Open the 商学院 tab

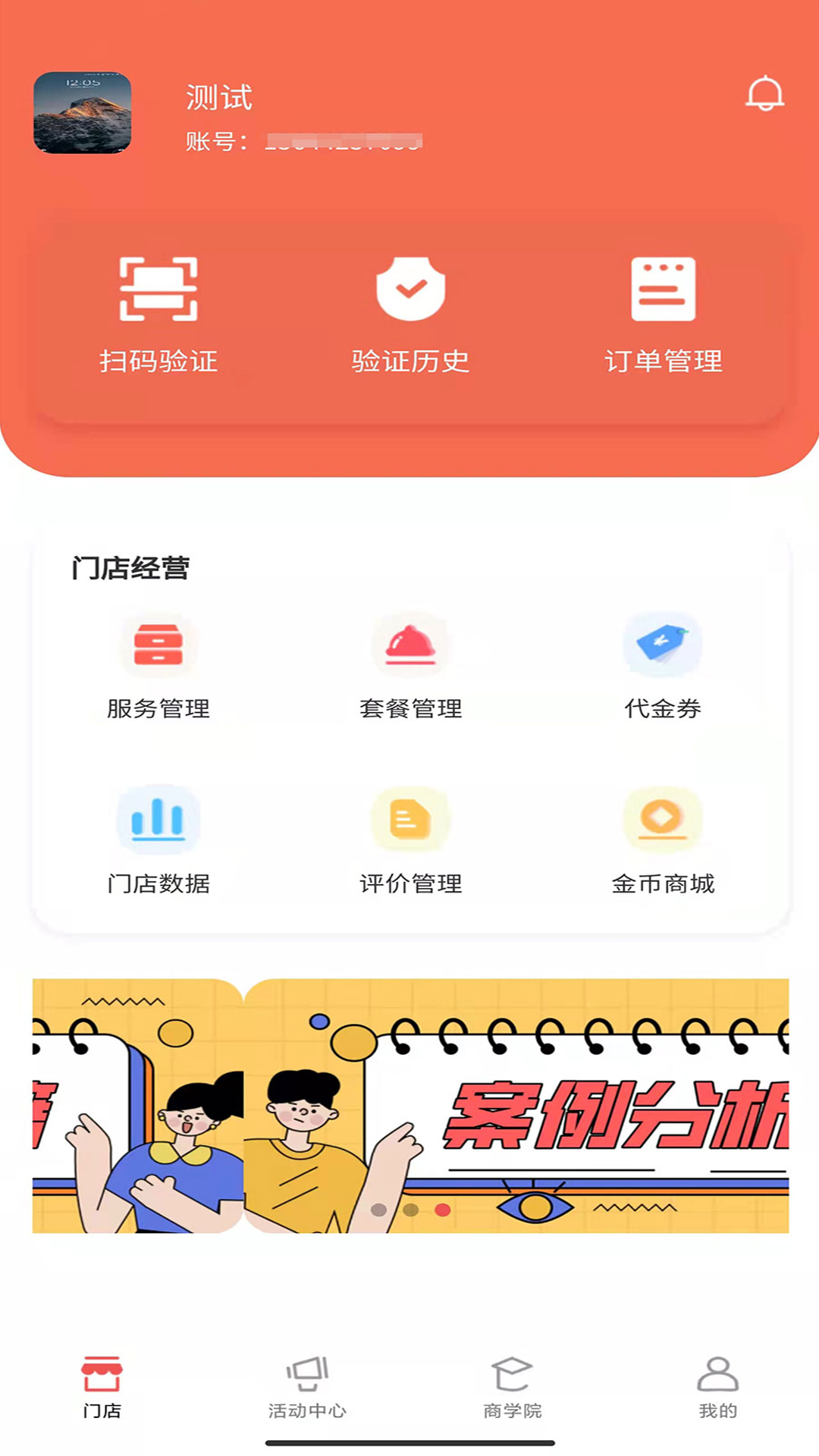[x=513, y=1388]
